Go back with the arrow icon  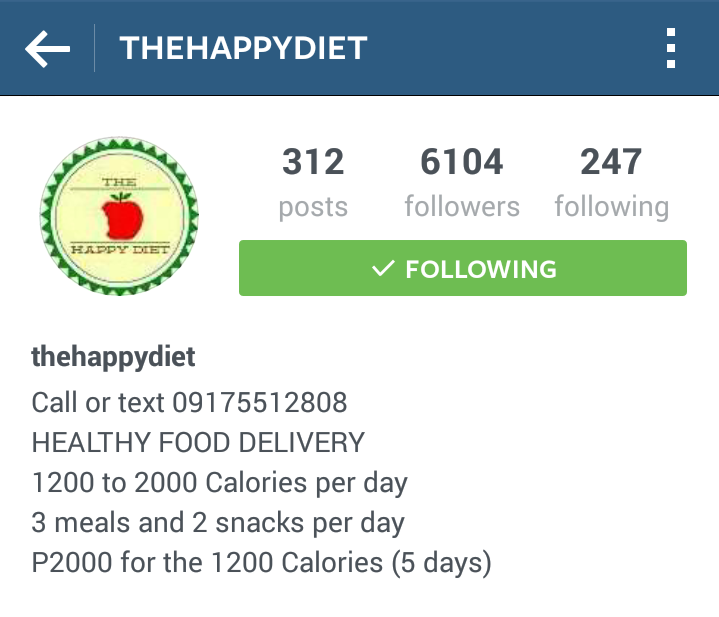48,49
